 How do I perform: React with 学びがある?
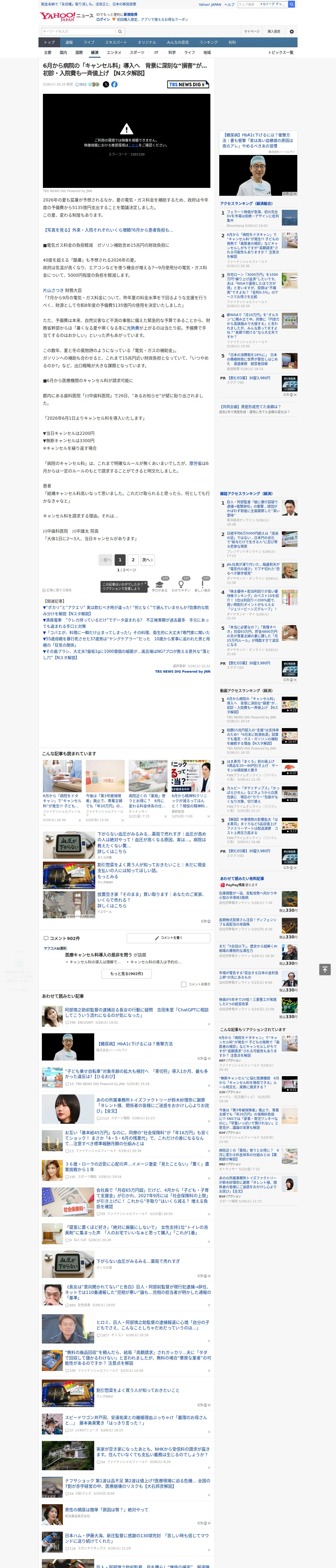click(160, 586)
